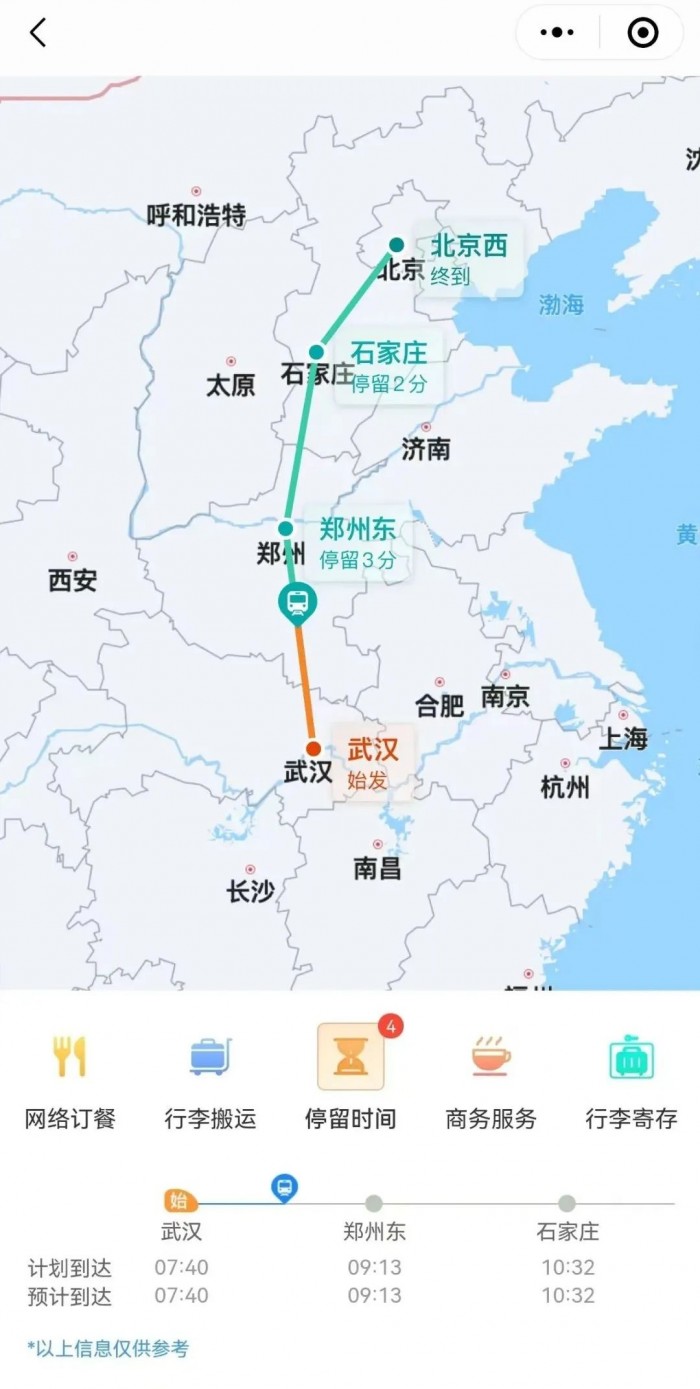Image resolution: width=700 pixels, height=1389 pixels.
Task: Open the mini program three-dot menu
Action: (557, 33)
